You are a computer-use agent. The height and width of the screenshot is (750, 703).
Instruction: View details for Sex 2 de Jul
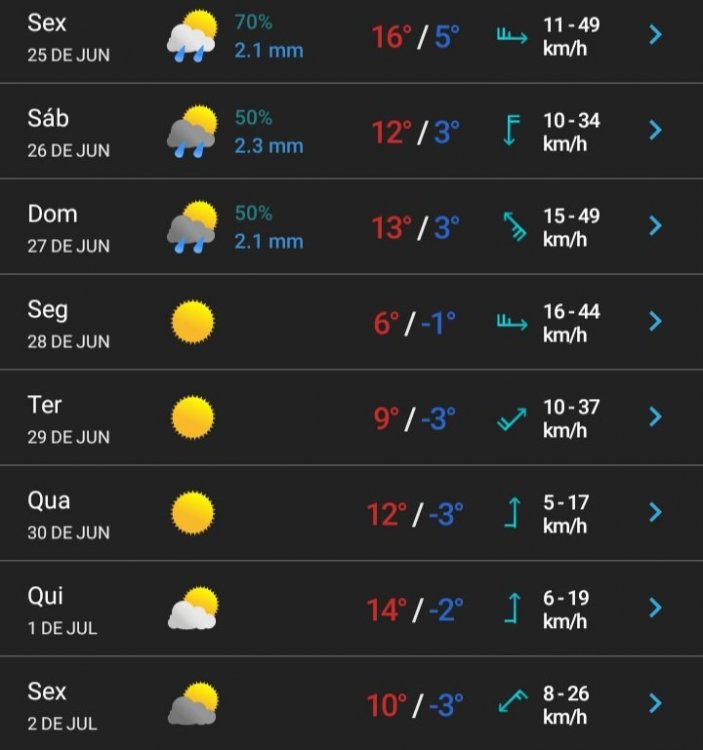655,703
